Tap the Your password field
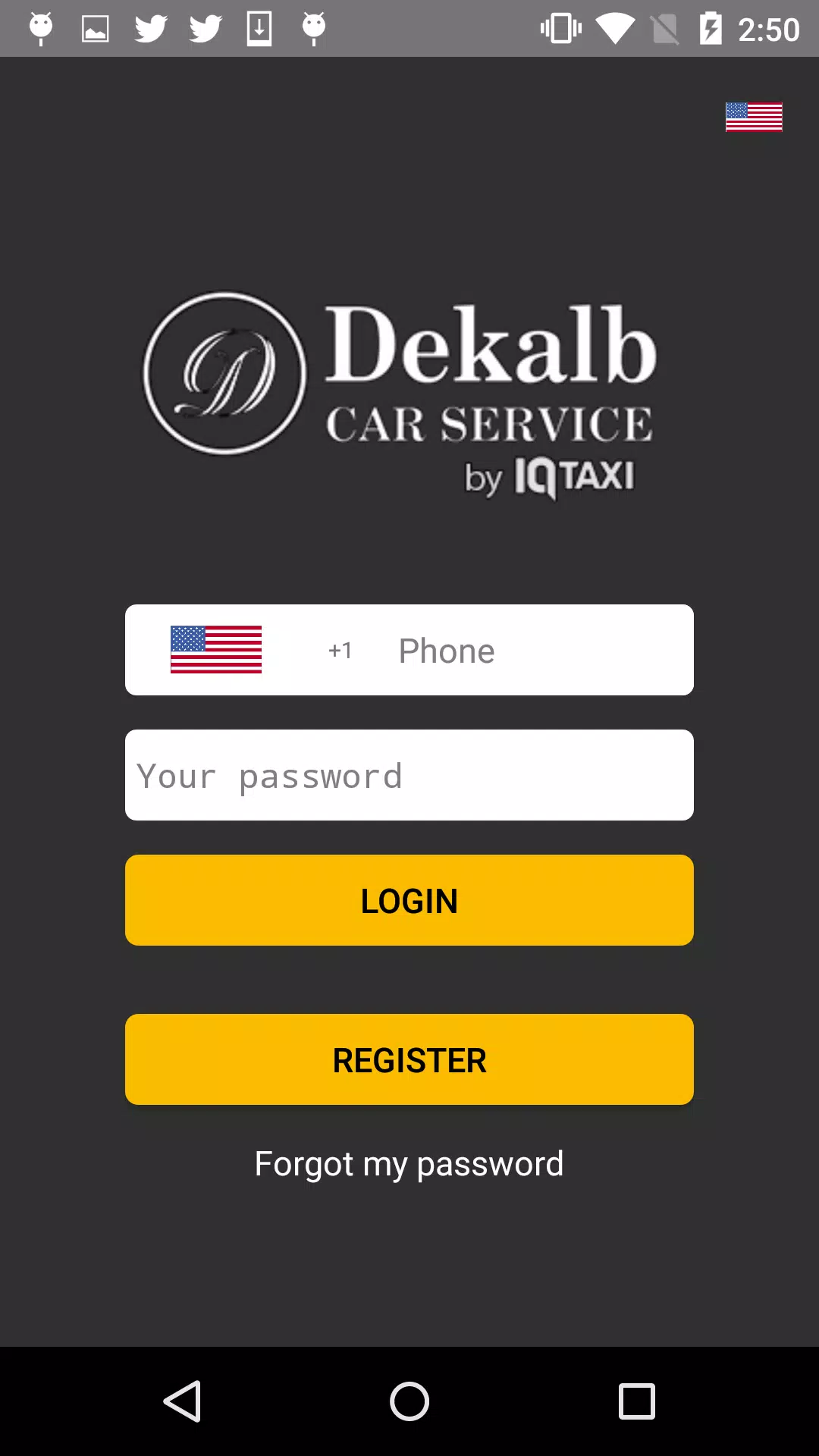This screenshot has height=1456, width=819. pyautogui.click(x=409, y=775)
